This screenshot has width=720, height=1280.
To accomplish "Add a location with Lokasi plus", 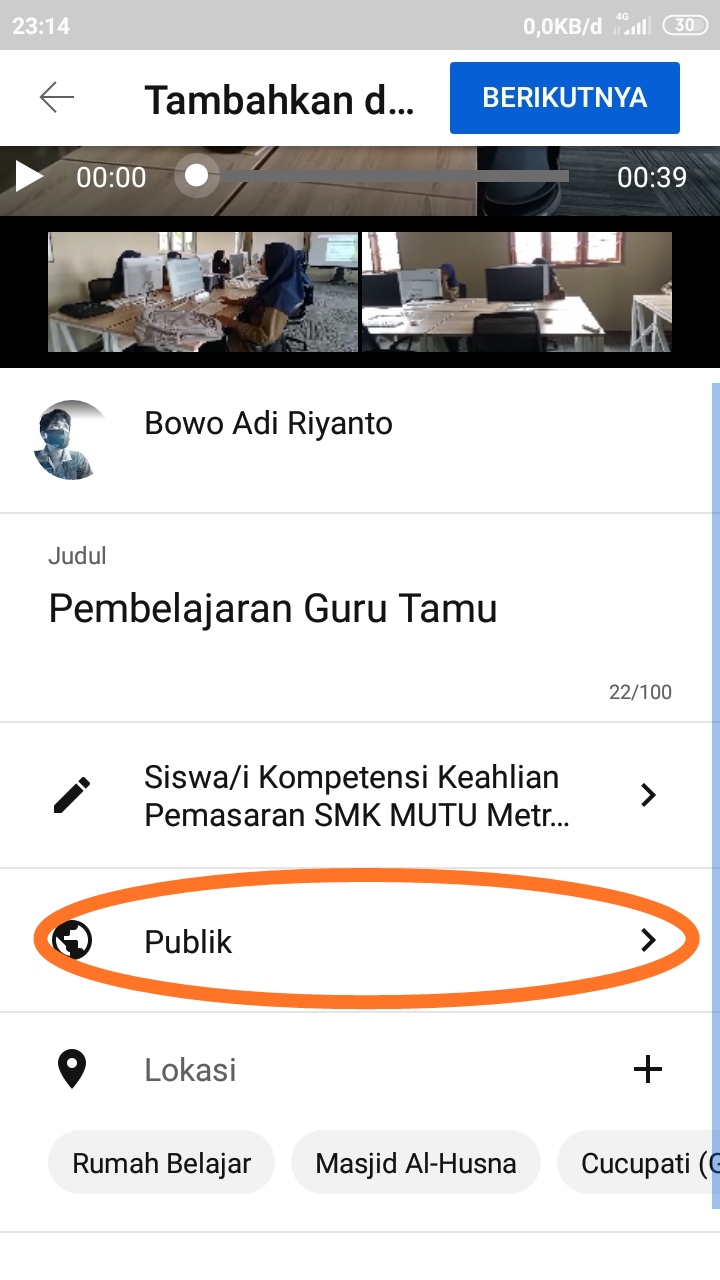I will point(648,1069).
